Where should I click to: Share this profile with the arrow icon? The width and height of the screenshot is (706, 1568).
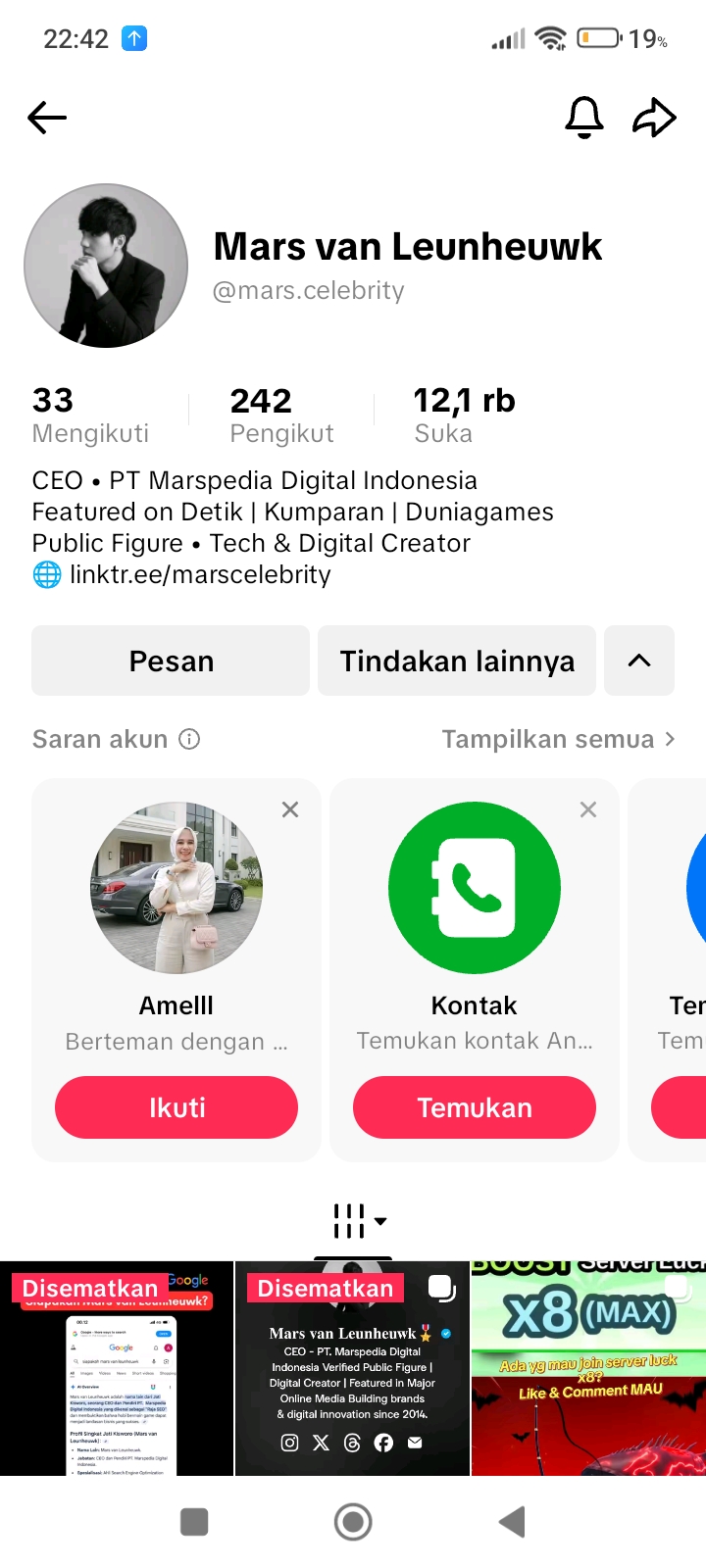pos(654,118)
